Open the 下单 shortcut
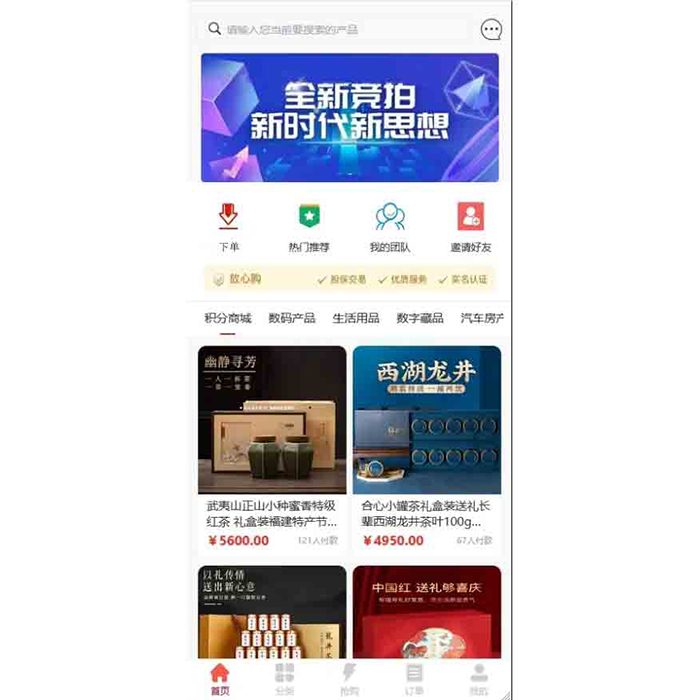 228,227
